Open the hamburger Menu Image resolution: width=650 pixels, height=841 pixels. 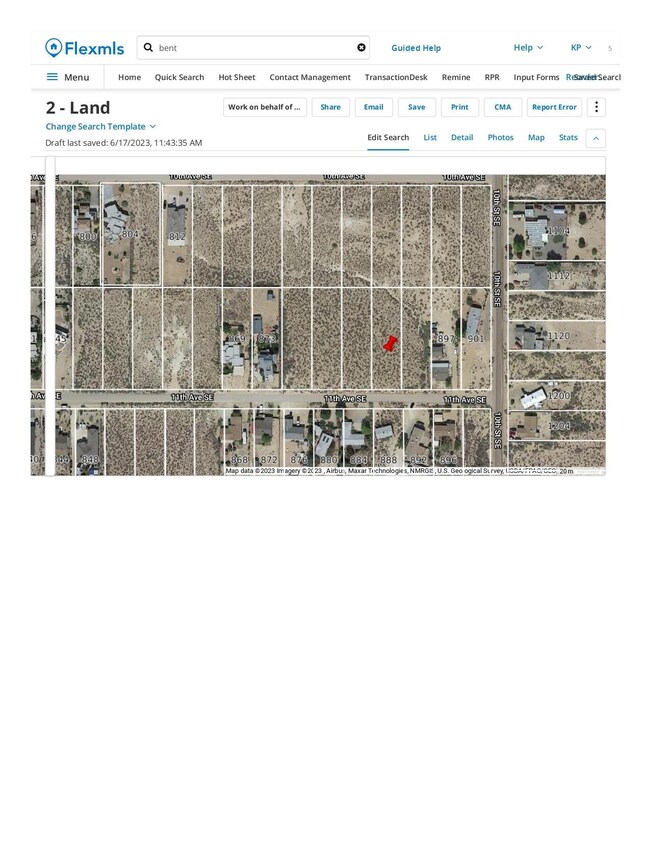(67, 77)
